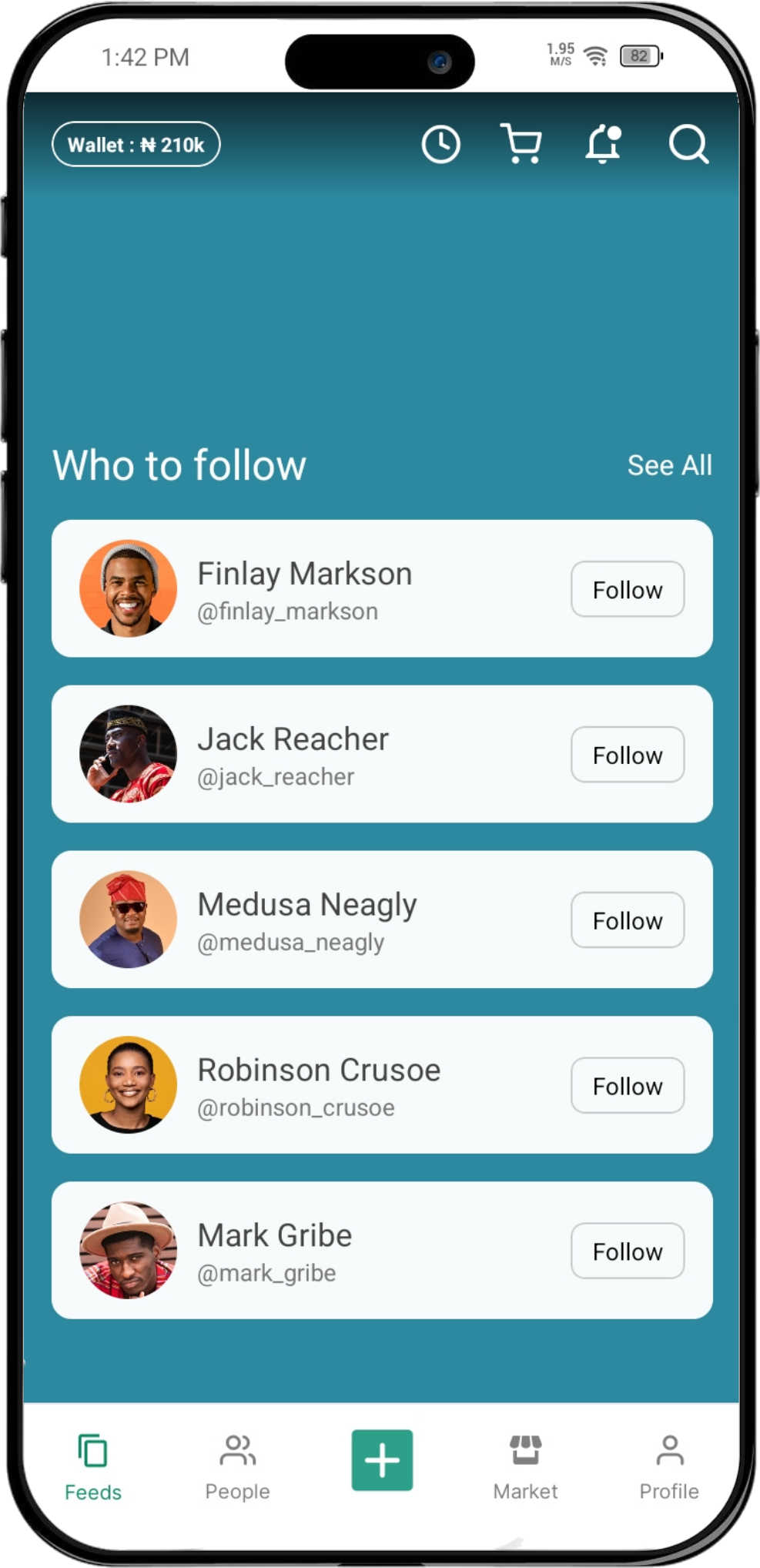Viewport: 760px width, 1568px height.
Task: Tap the search magnifier icon
Action: [x=688, y=144]
